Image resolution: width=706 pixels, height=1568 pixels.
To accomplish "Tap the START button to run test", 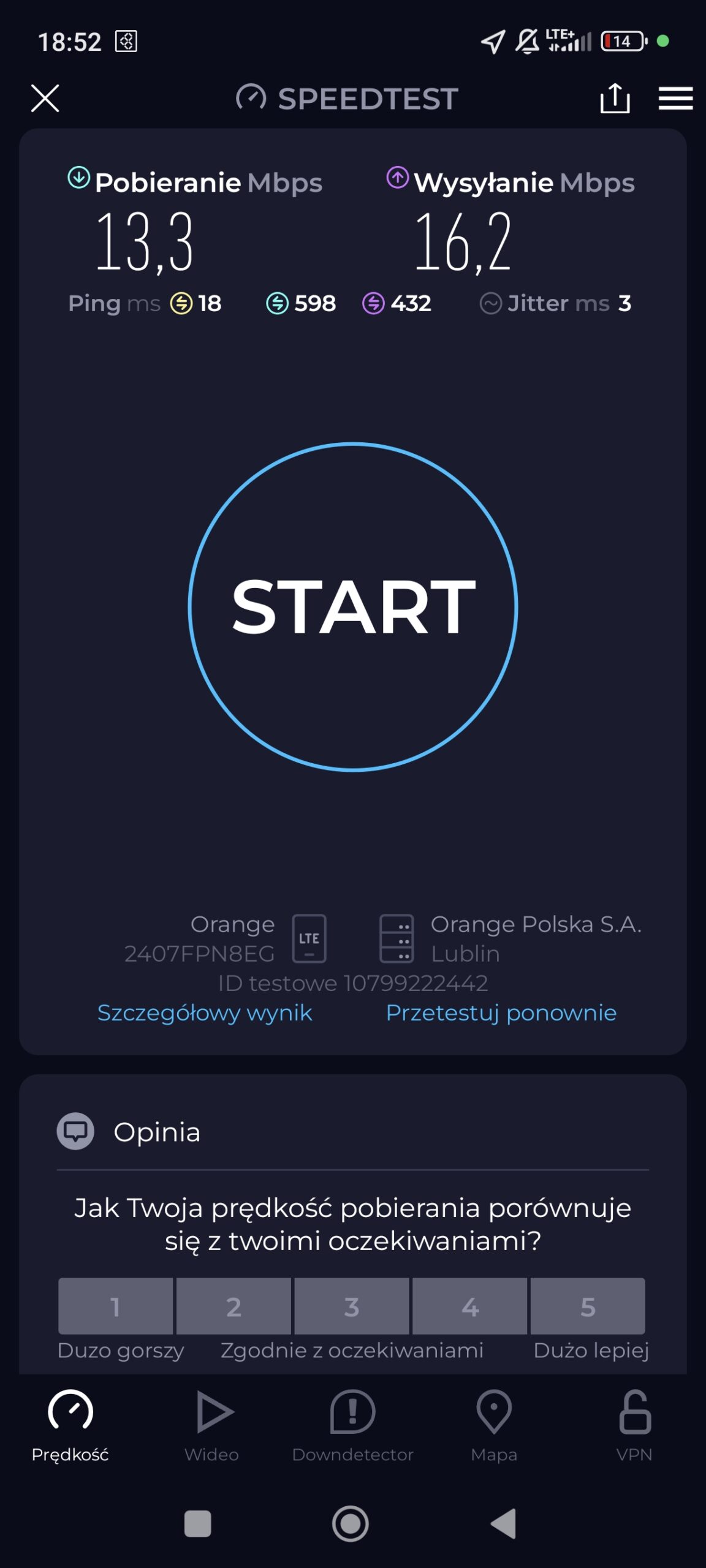I will pyautogui.click(x=353, y=606).
